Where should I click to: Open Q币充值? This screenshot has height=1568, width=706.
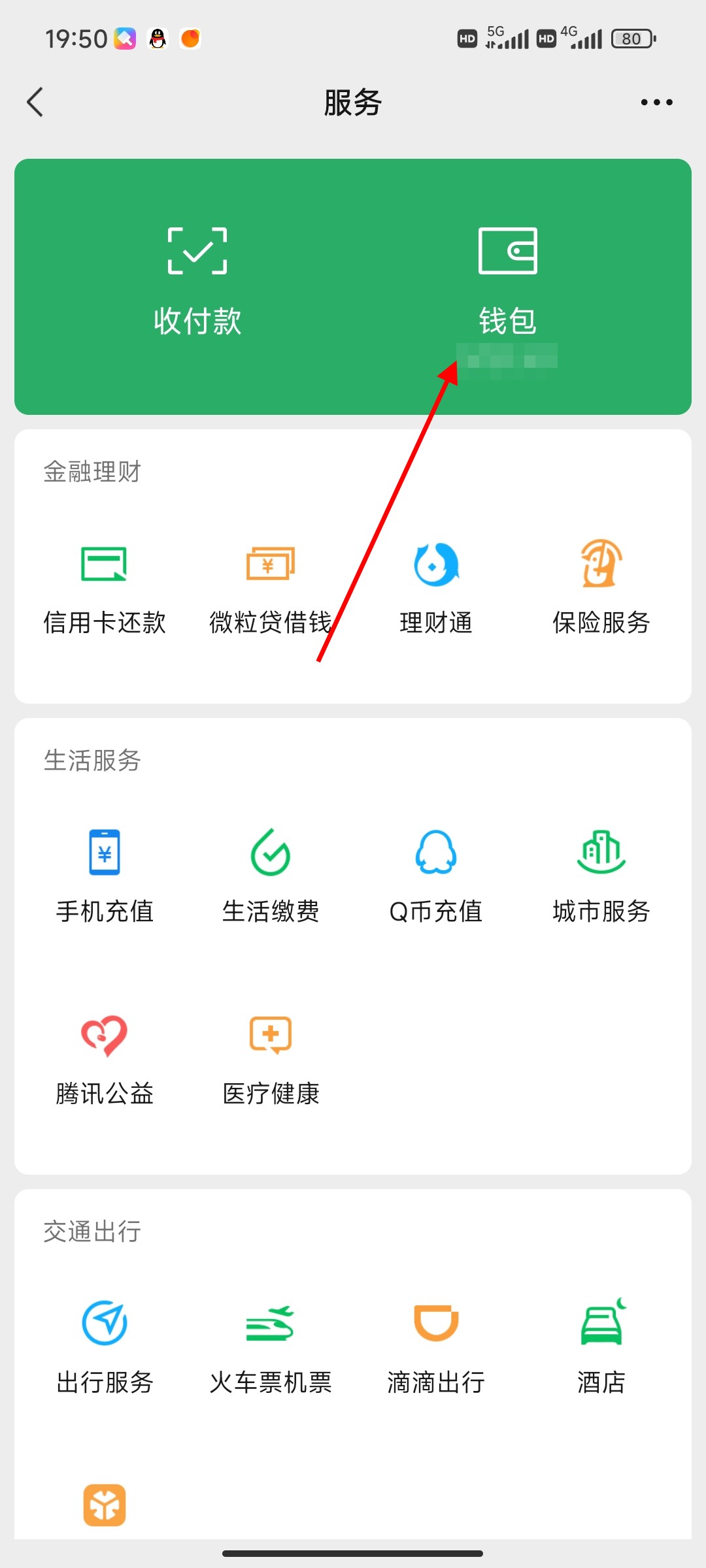436,877
